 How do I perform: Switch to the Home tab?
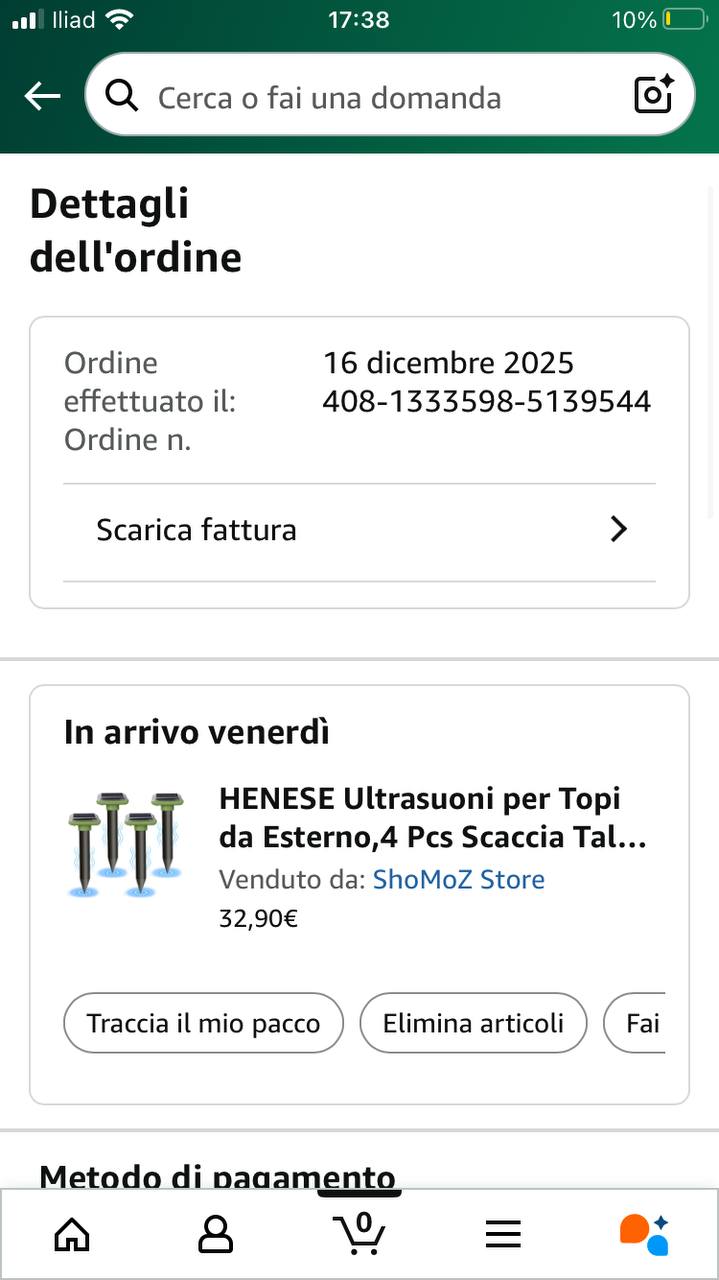(71, 1234)
